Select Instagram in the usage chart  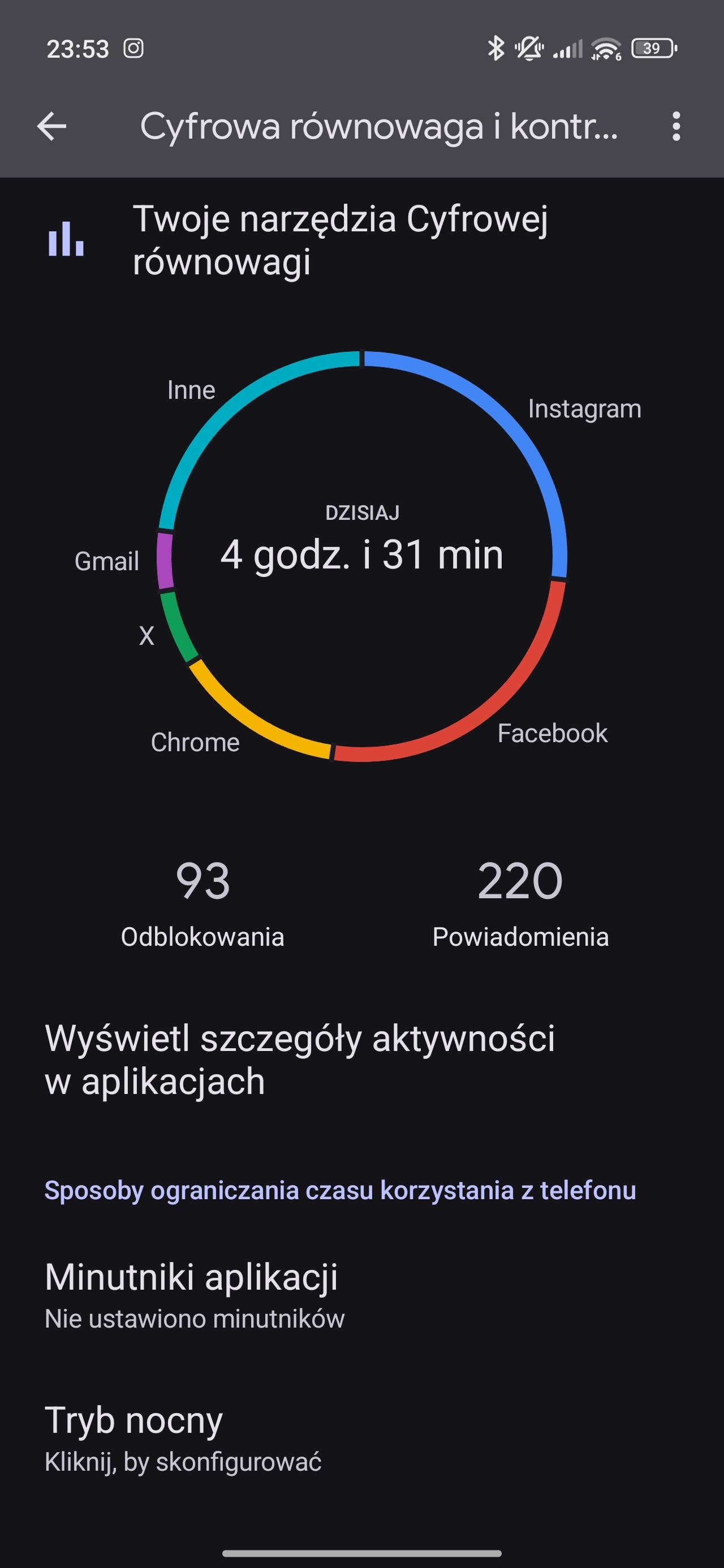point(584,409)
